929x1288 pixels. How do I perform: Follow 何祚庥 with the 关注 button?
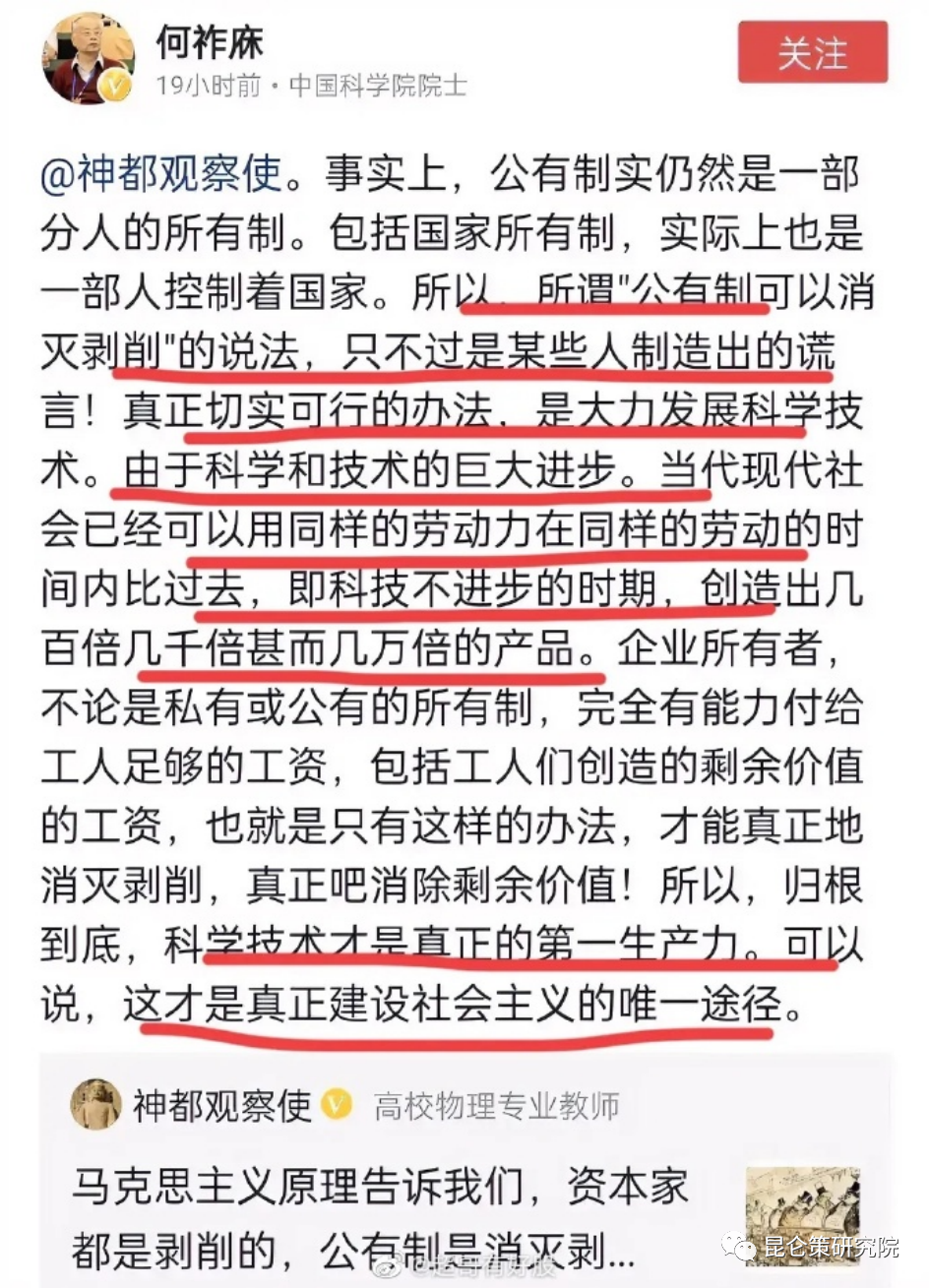click(813, 52)
